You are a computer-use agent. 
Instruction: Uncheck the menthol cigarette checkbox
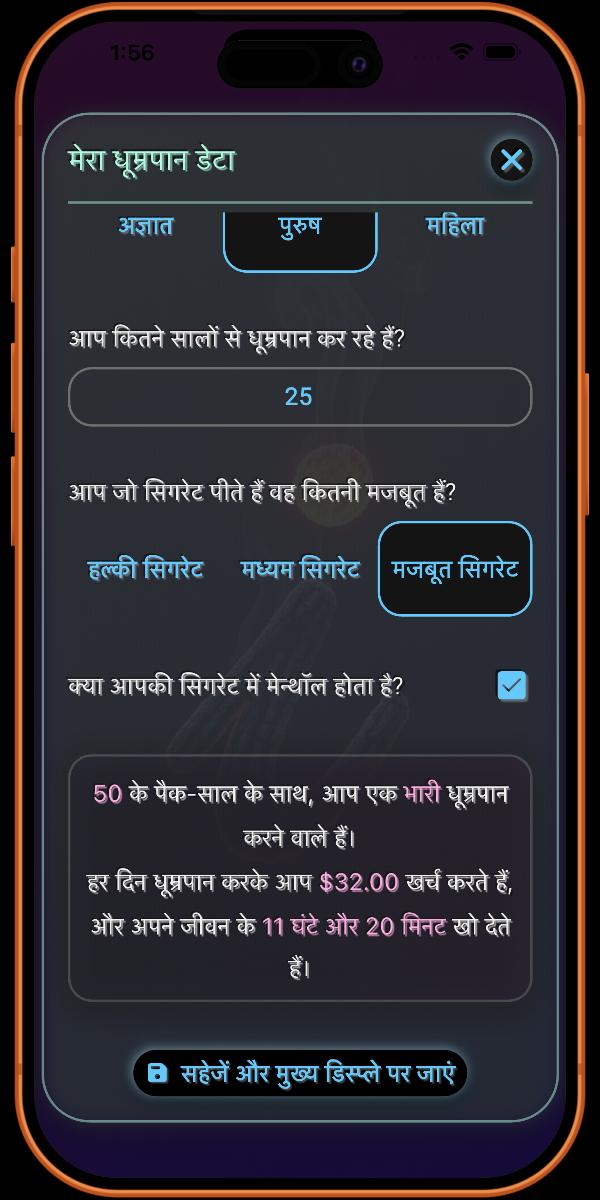pos(512,686)
